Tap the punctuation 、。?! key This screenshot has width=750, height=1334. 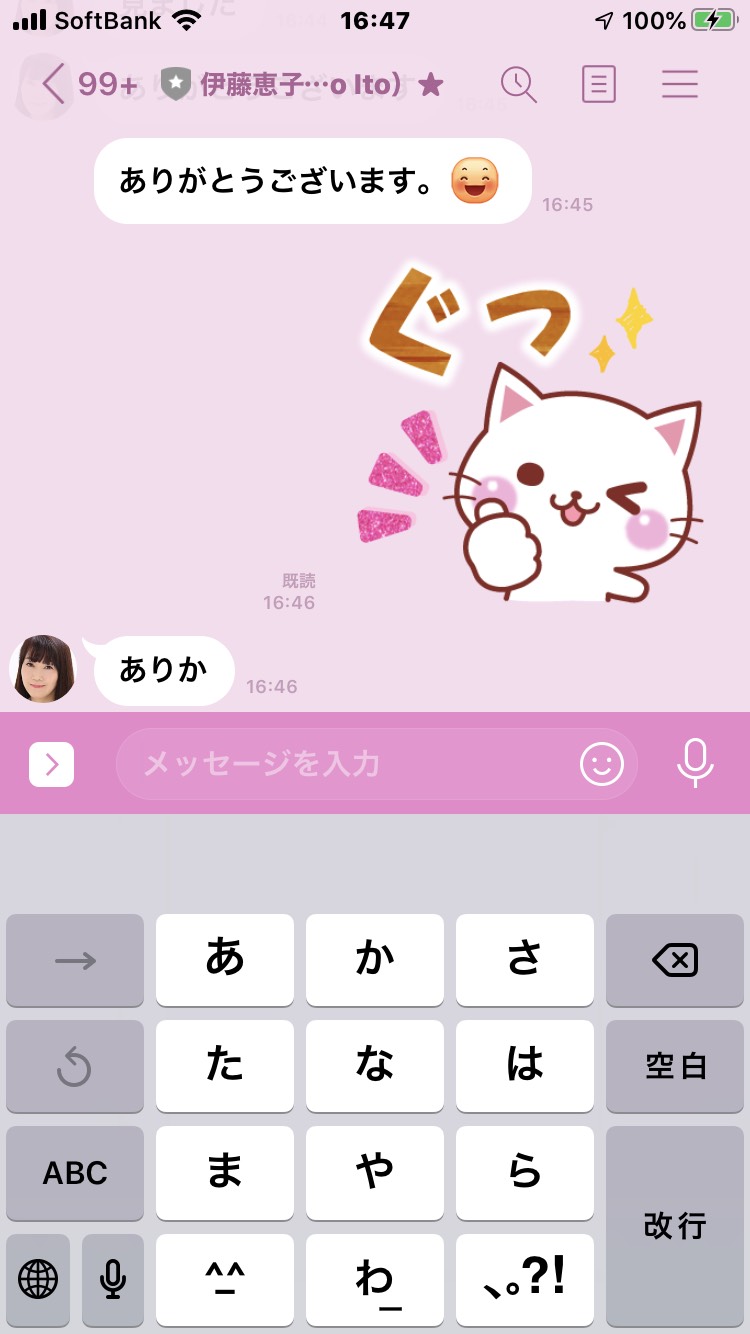coord(525,1279)
